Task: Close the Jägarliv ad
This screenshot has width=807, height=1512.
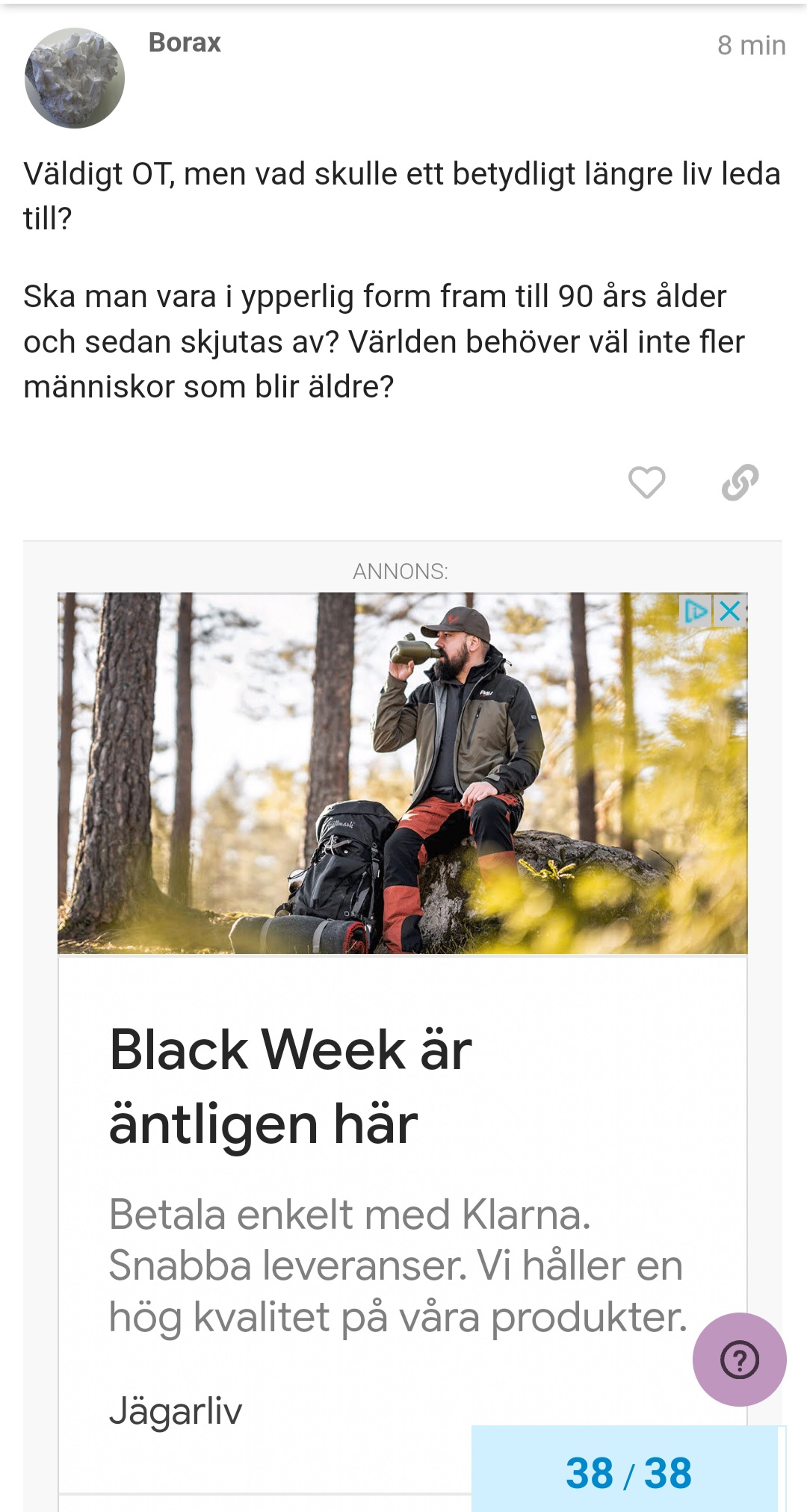Action: coord(730,611)
